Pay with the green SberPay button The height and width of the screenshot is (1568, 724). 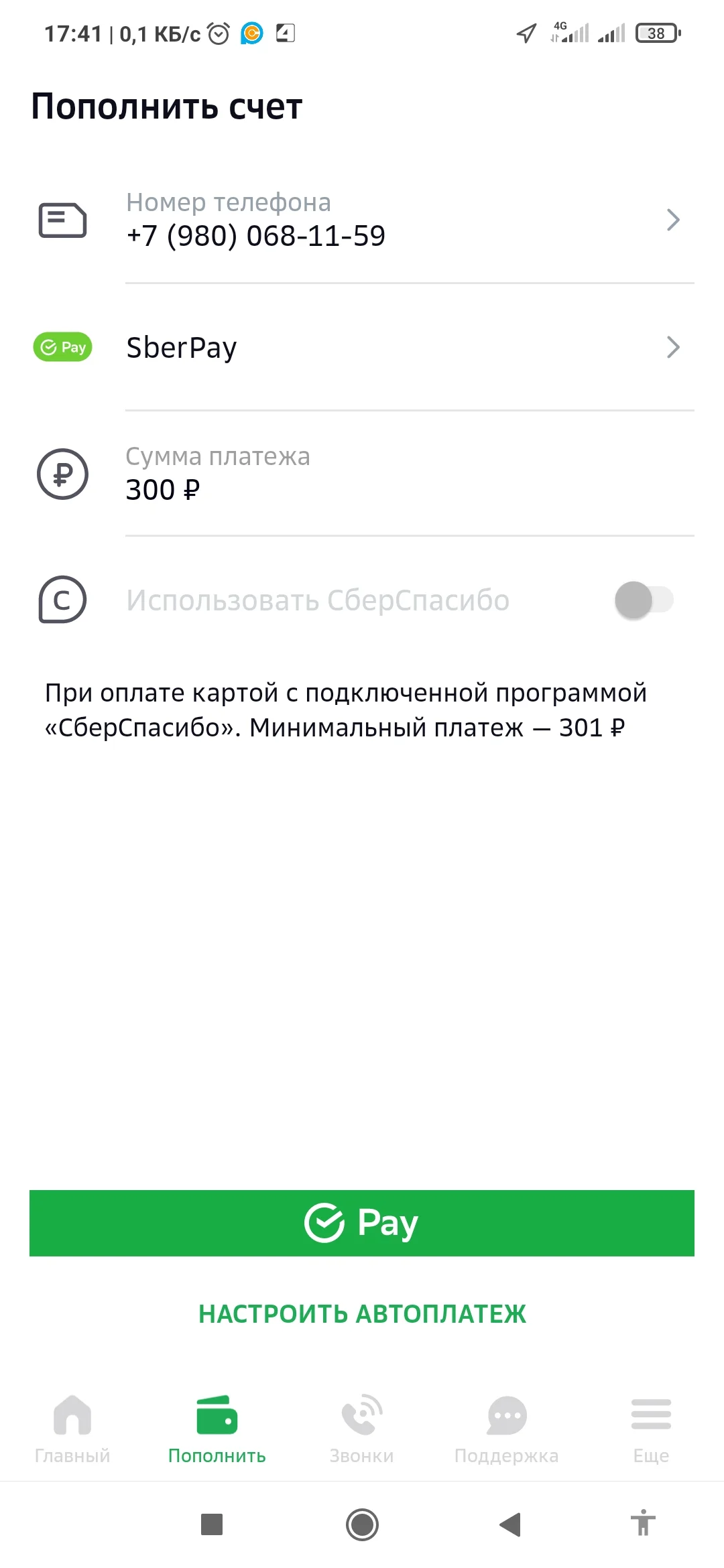pos(362,1223)
